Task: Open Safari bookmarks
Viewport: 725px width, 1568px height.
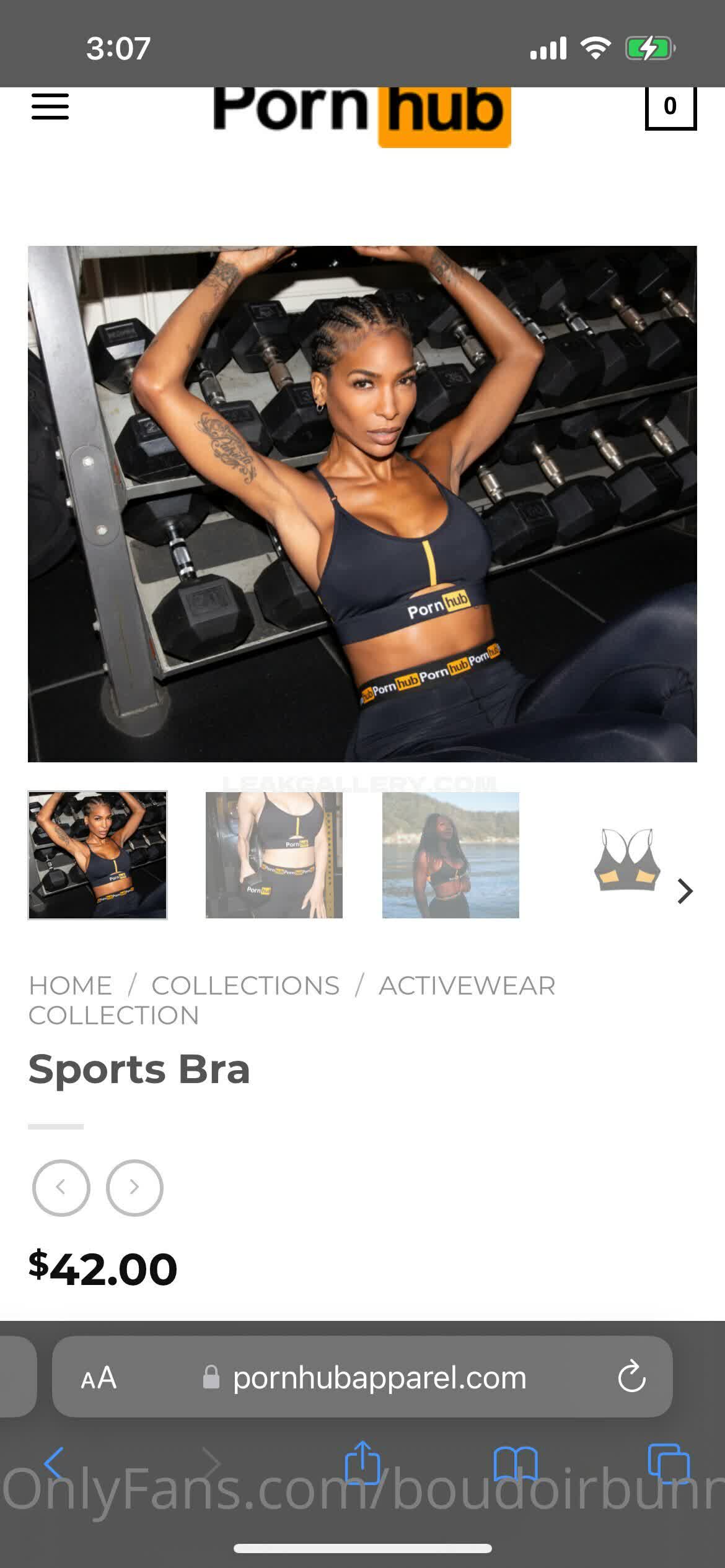Action: [x=515, y=1464]
